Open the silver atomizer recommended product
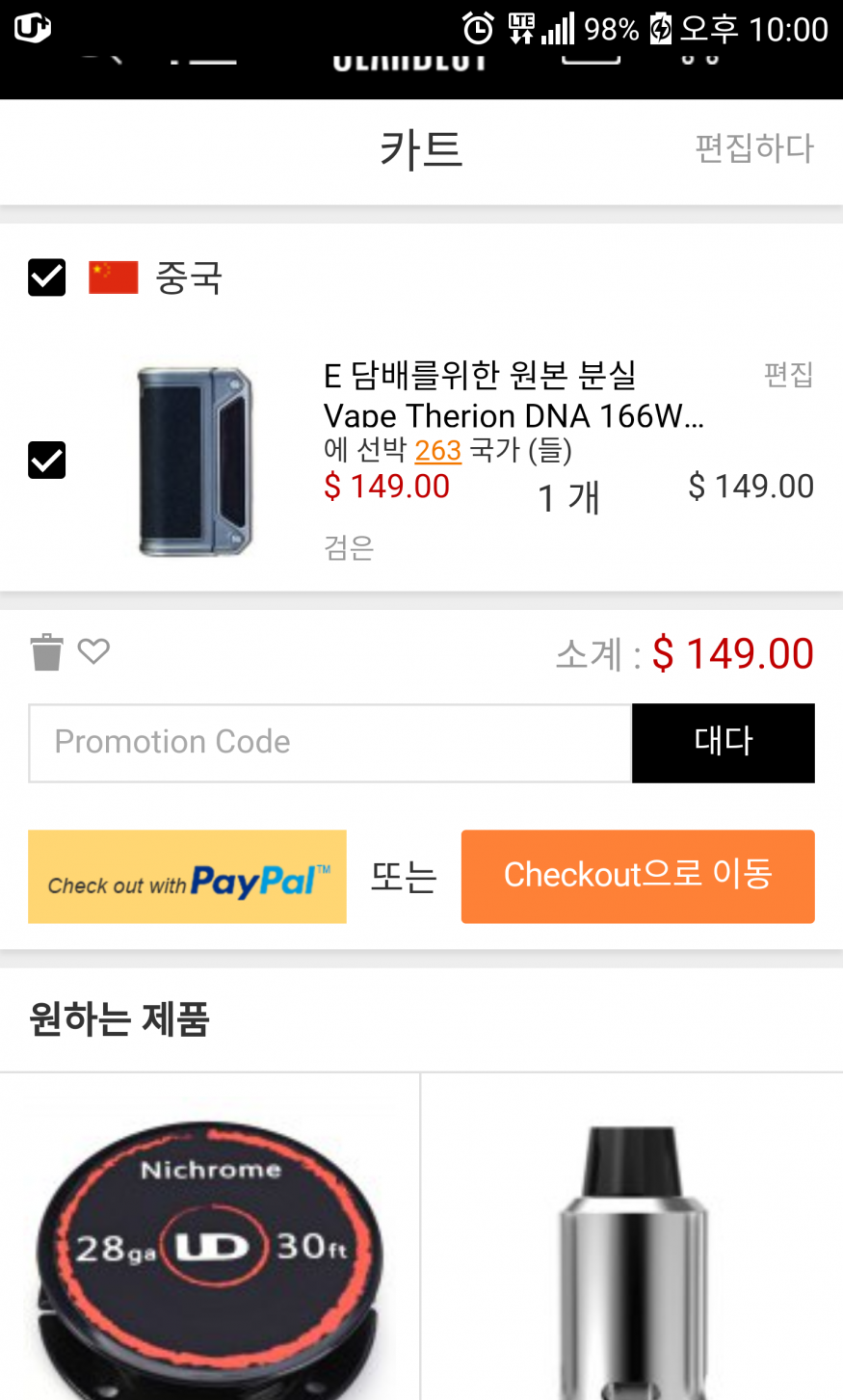The width and height of the screenshot is (843, 1400). click(633, 1253)
